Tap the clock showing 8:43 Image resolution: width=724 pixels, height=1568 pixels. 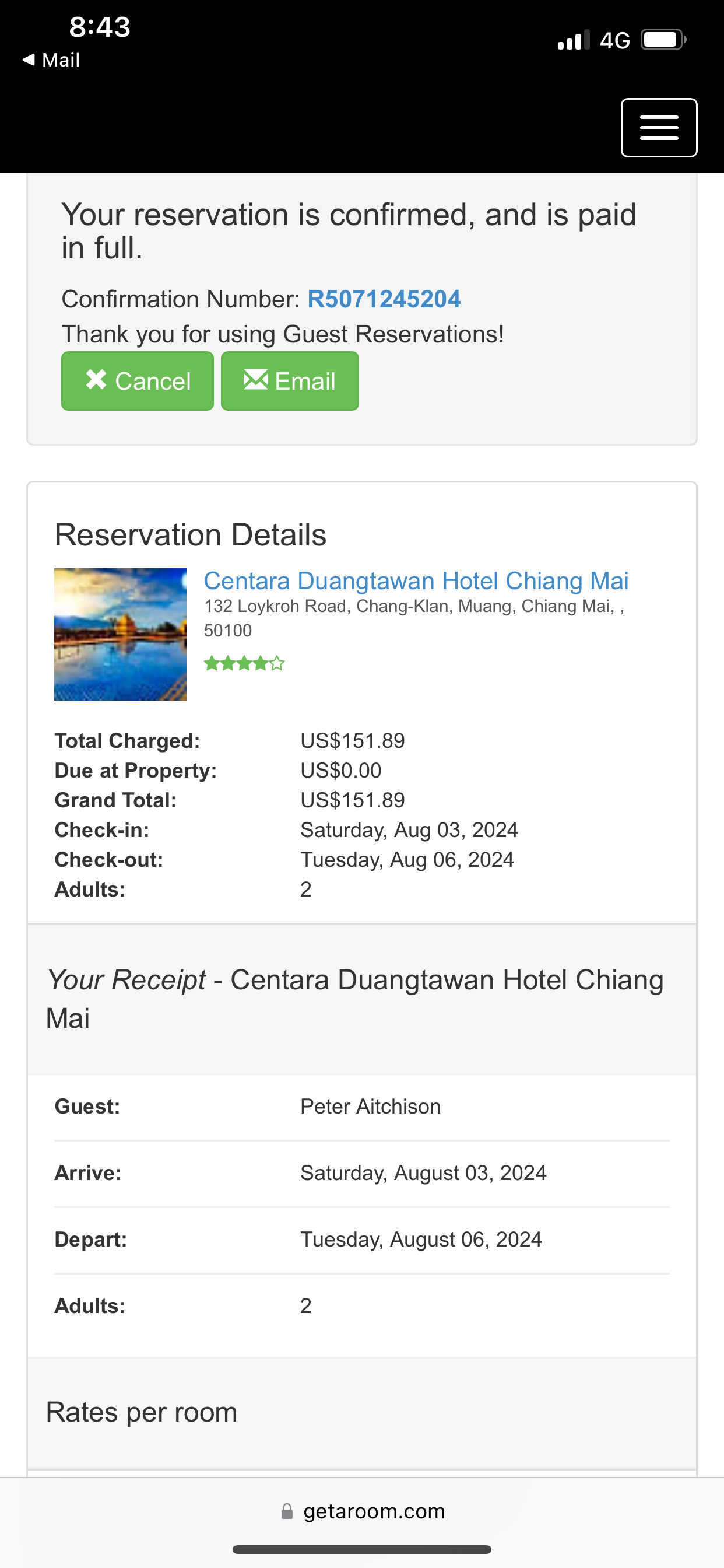pos(99,27)
